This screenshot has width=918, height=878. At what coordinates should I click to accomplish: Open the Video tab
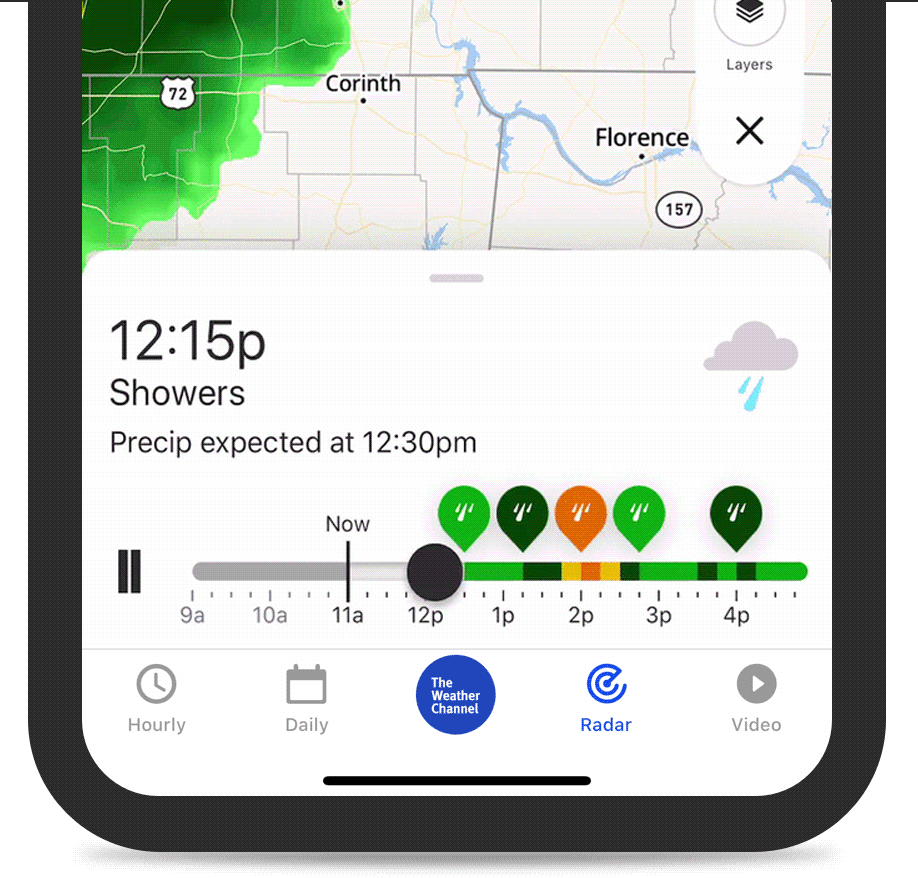[756, 699]
